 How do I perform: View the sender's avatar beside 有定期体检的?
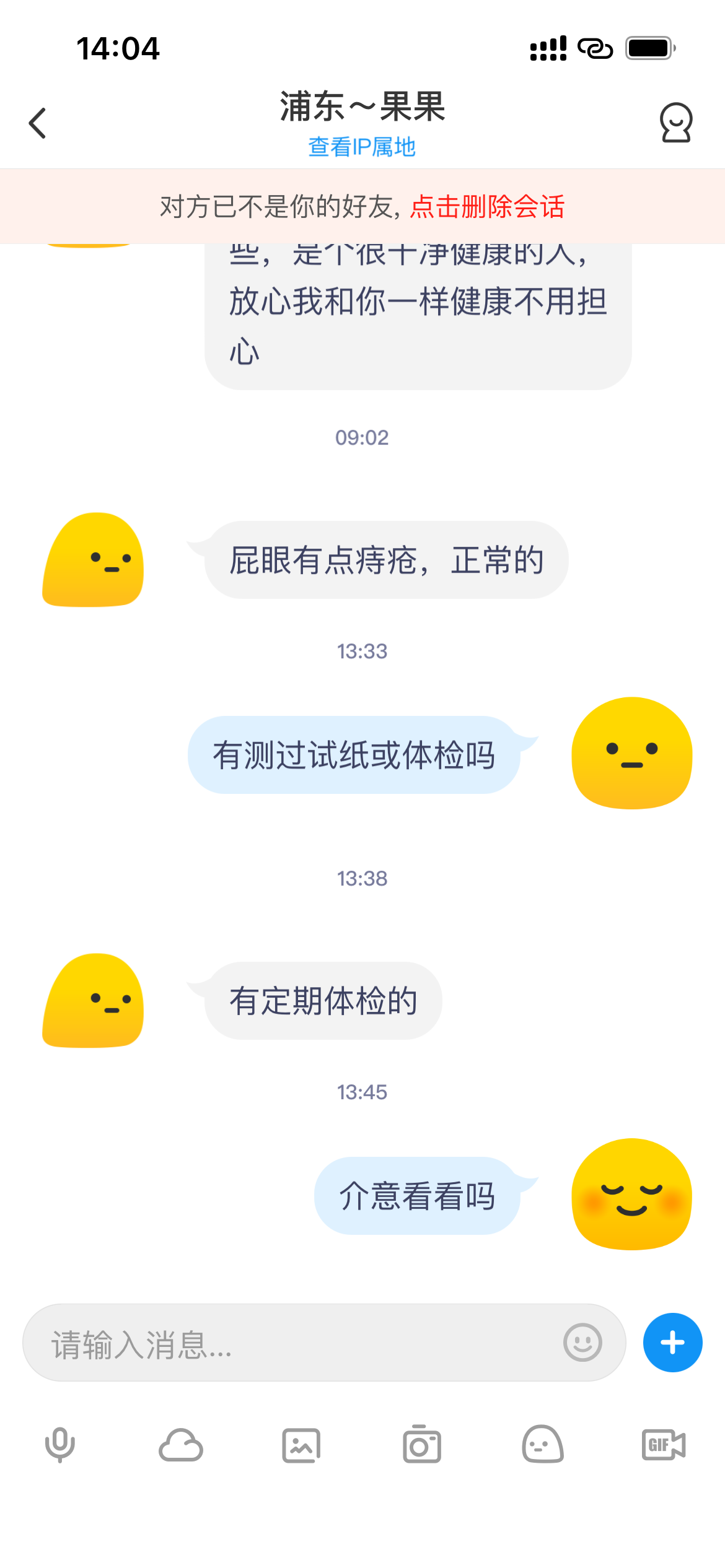93,1001
